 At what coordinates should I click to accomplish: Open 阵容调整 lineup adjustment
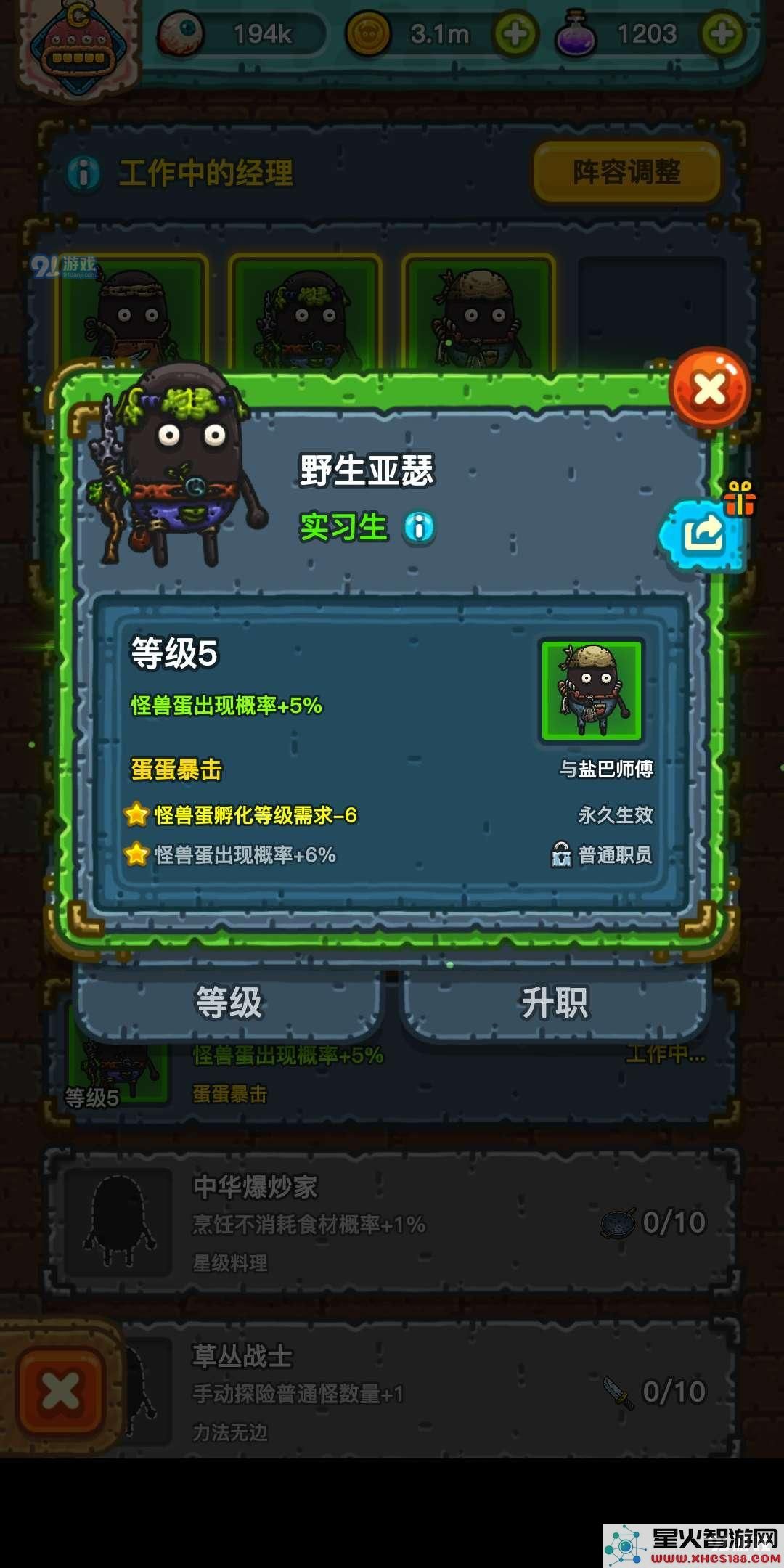click(626, 173)
